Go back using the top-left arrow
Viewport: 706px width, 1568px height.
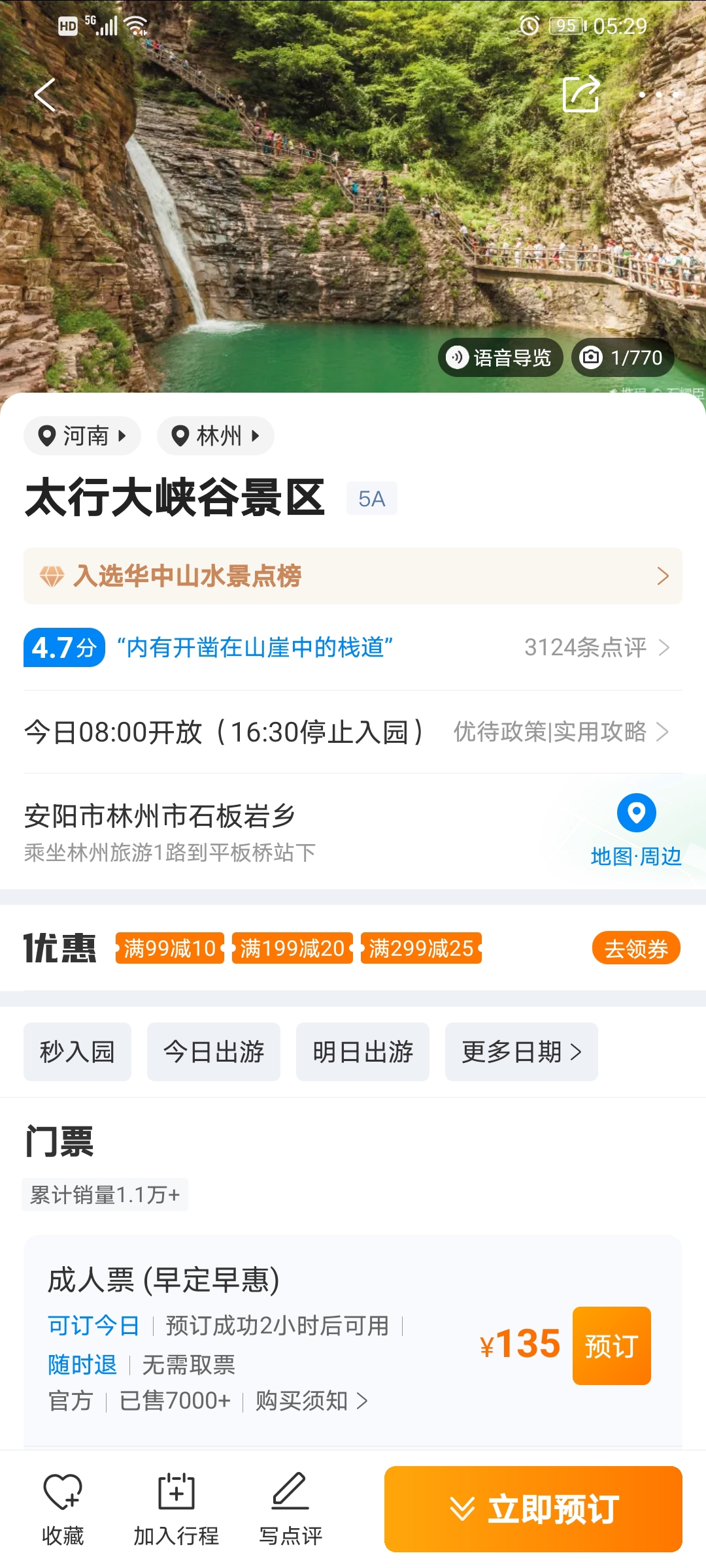click(x=44, y=95)
